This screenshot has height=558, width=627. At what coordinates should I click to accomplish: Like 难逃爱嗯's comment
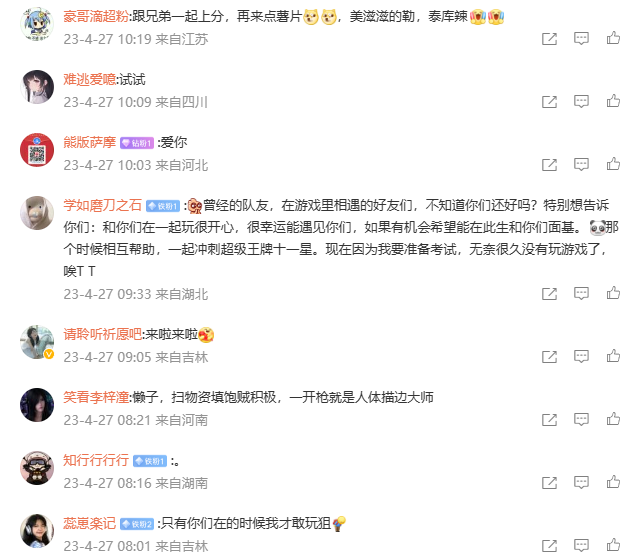(x=612, y=102)
